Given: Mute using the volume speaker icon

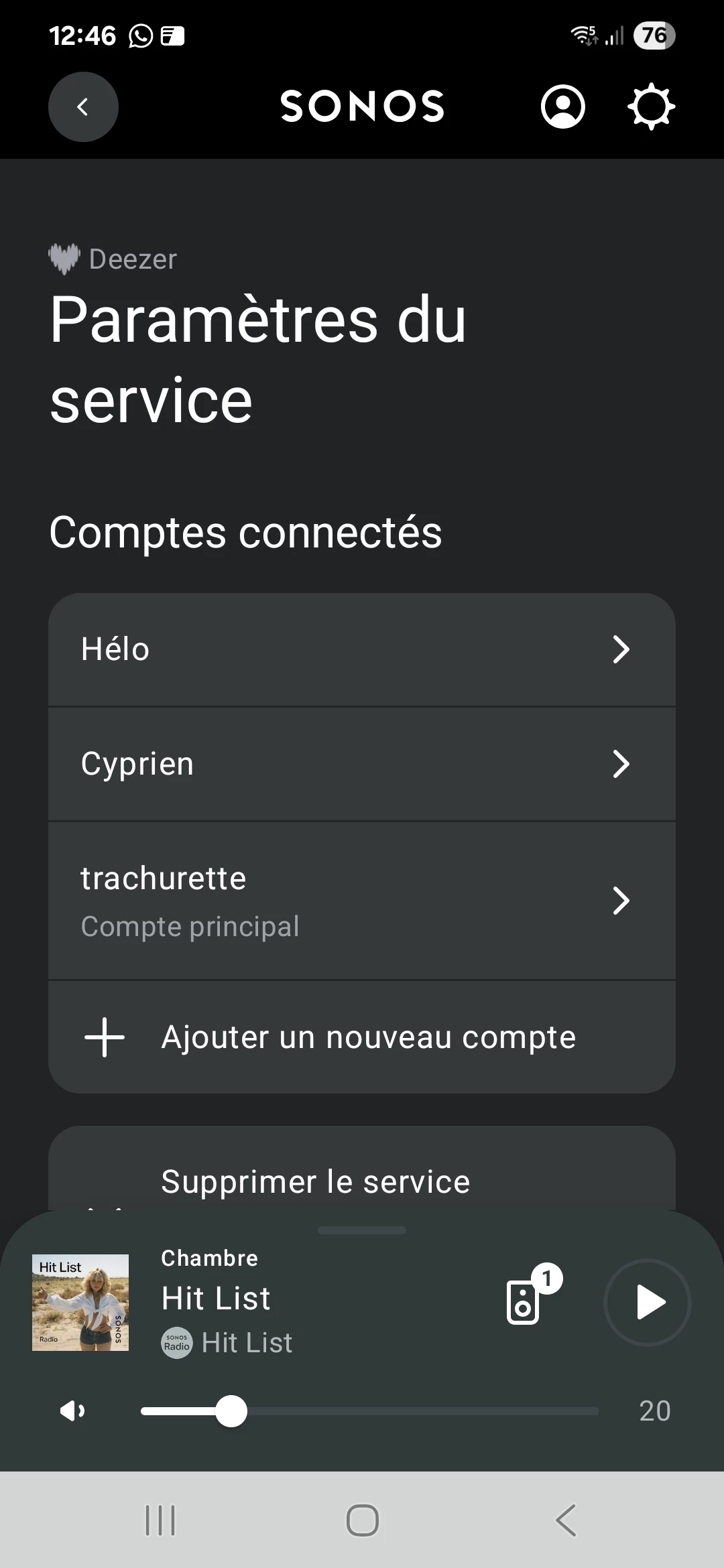Looking at the screenshot, I should pos(72,1411).
